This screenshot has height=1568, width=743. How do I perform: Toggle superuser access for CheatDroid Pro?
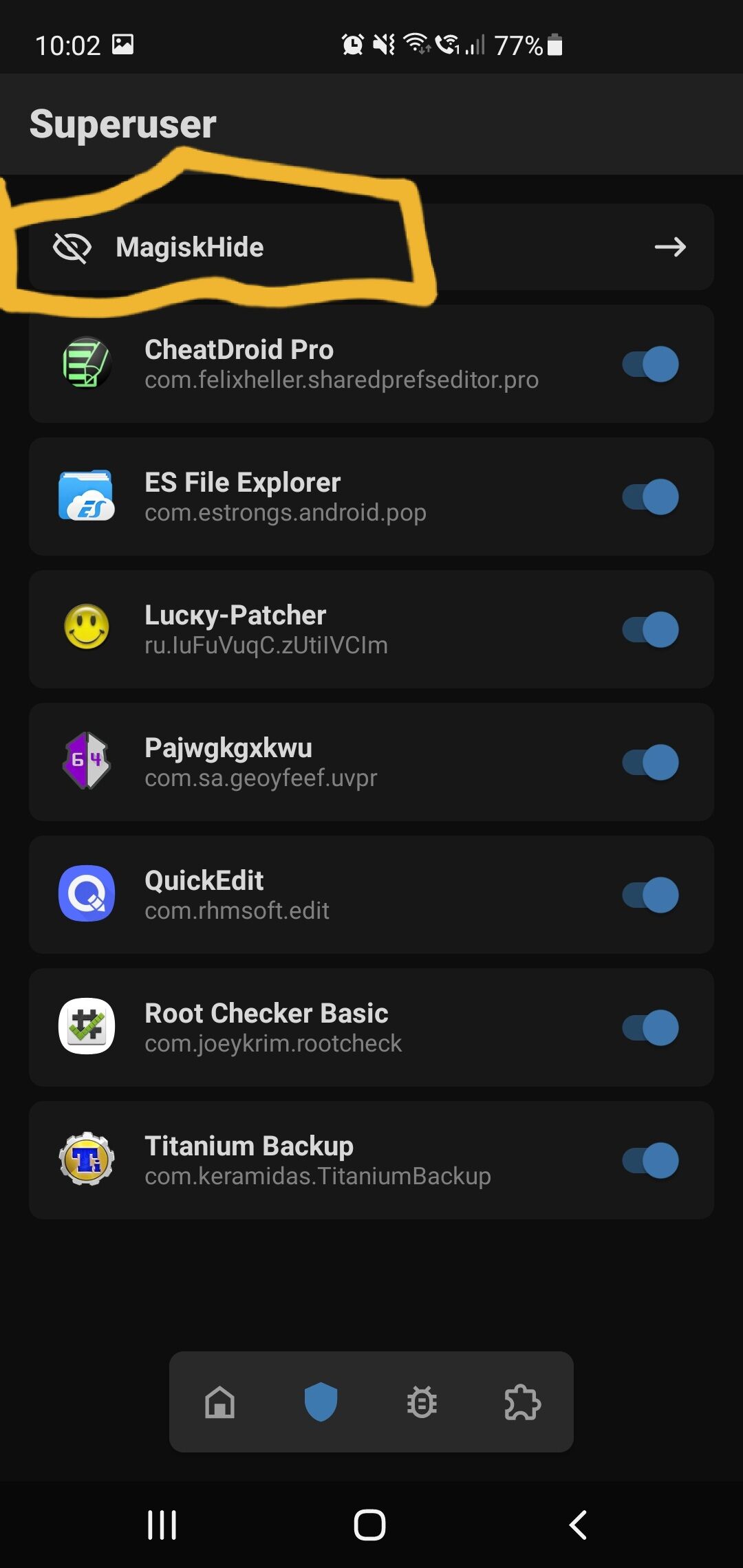coord(650,364)
